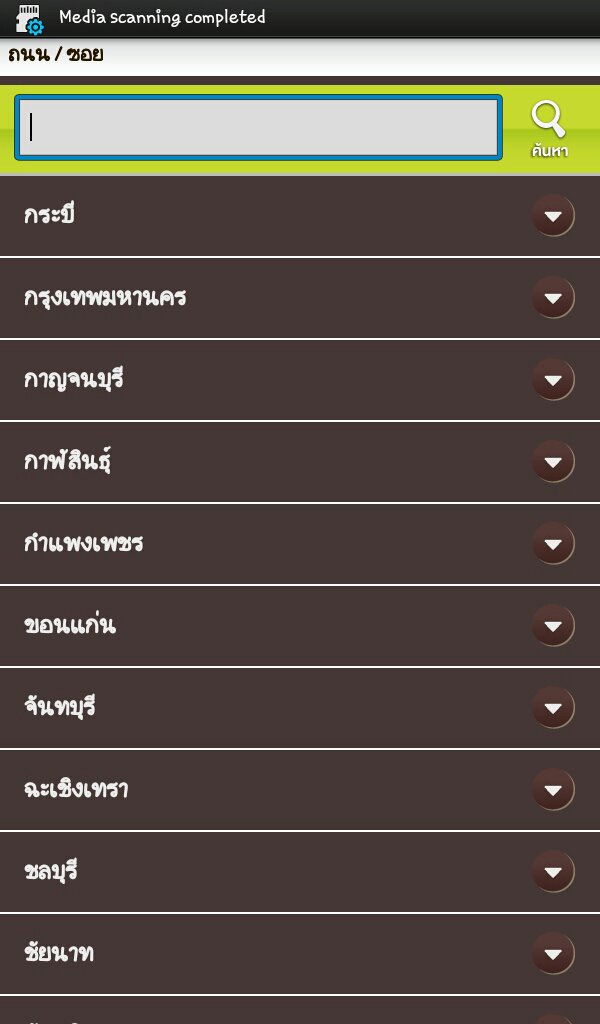Expand the ขอนแก่น province entry
The height and width of the screenshot is (1024, 600).
tap(300, 626)
